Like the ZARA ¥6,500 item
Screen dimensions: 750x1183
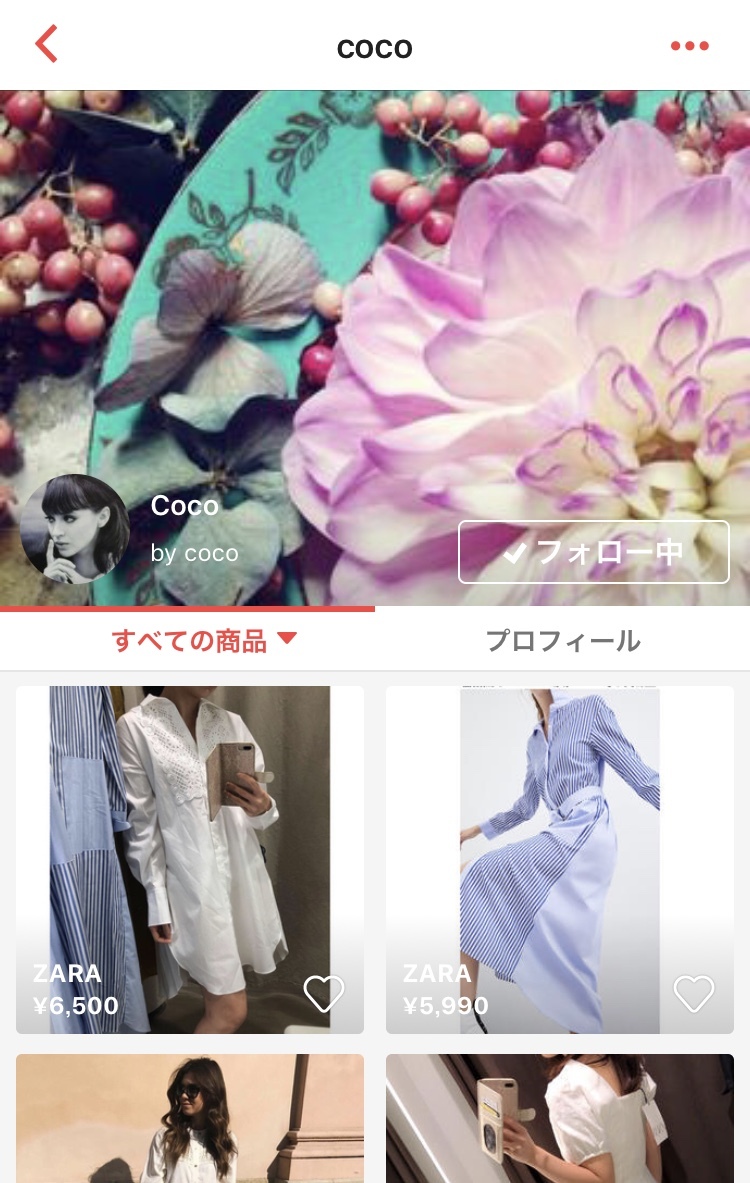point(323,993)
